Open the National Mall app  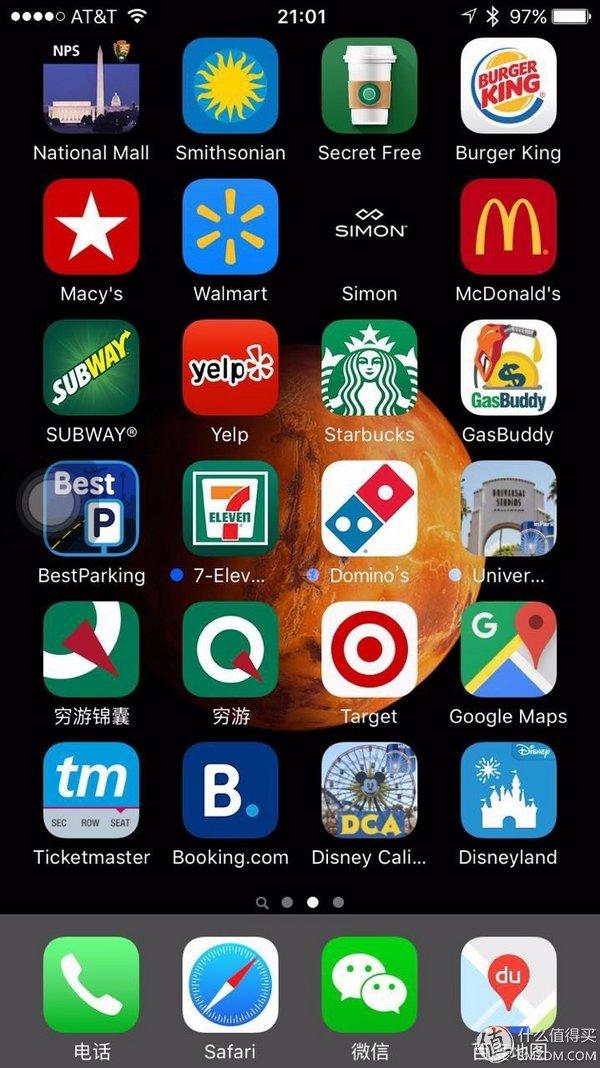91,87
